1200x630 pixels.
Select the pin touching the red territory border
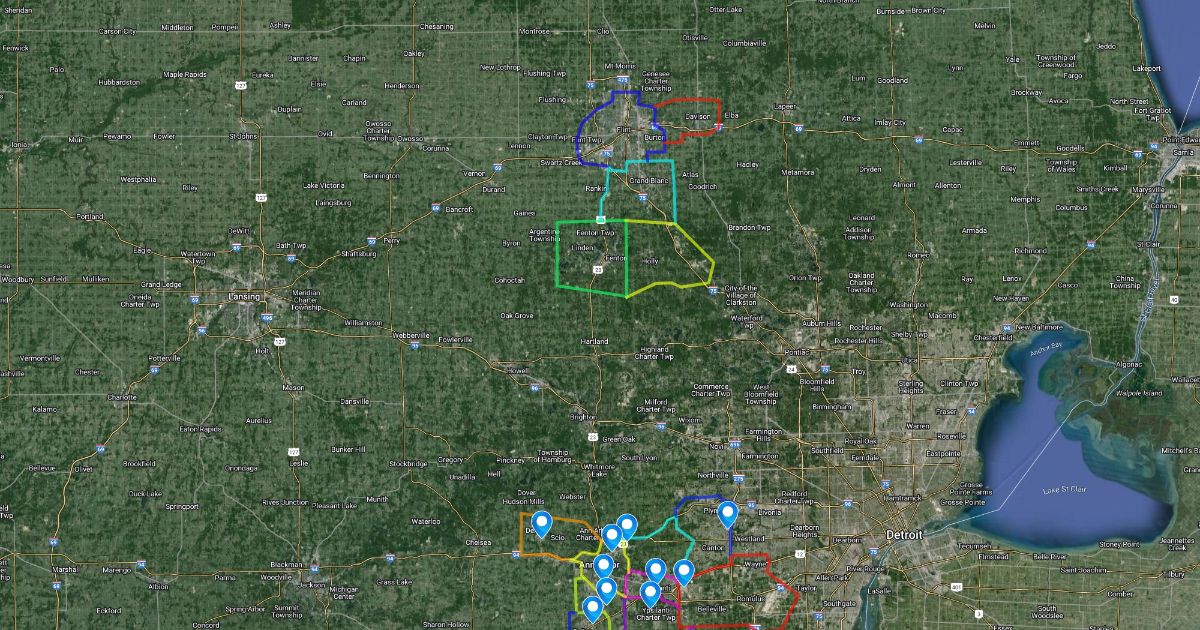[x=684, y=572]
